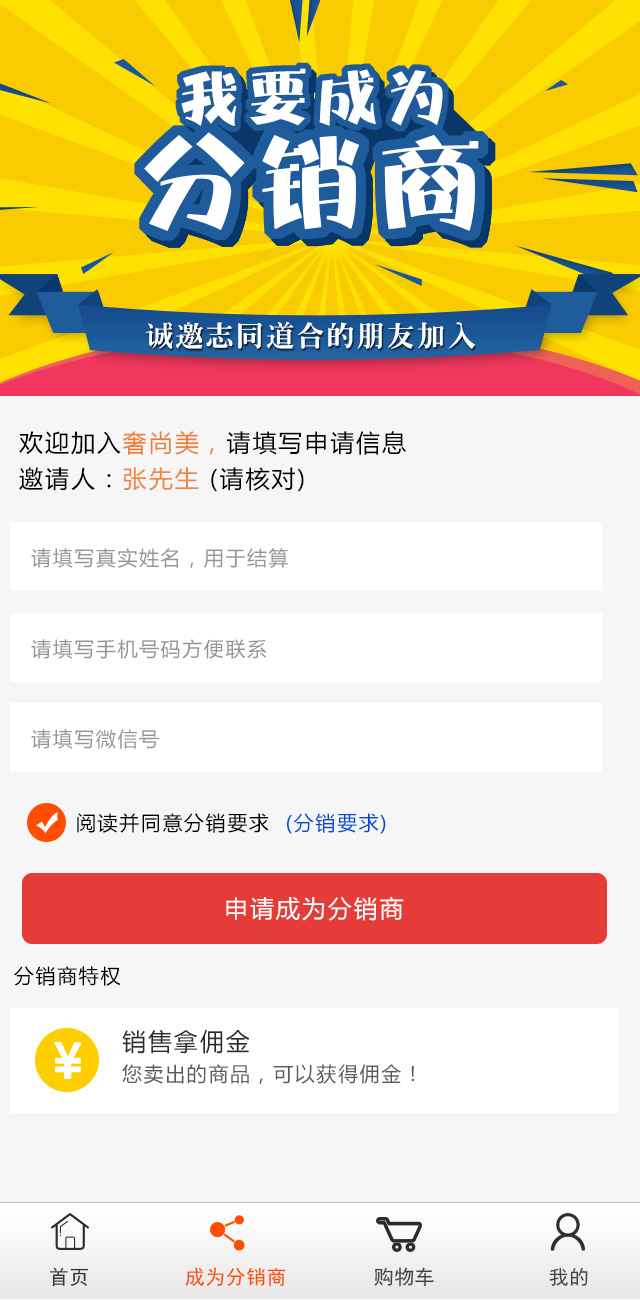
Task: Select the WeChat ID input field
Action: coord(305,738)
